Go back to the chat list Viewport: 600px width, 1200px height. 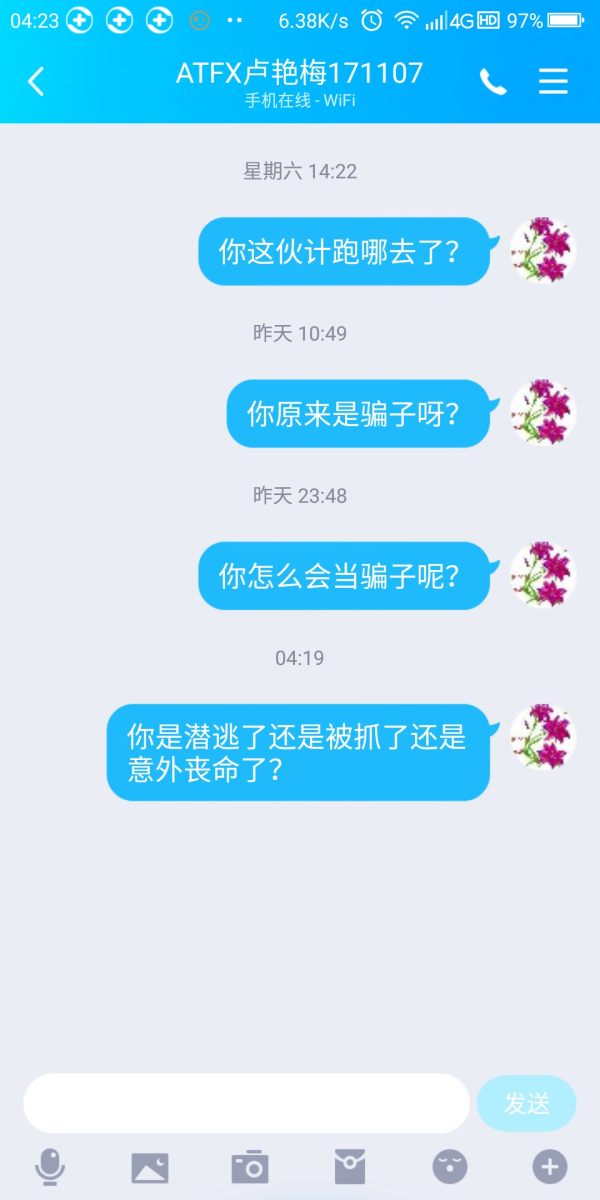coord(36,82)
